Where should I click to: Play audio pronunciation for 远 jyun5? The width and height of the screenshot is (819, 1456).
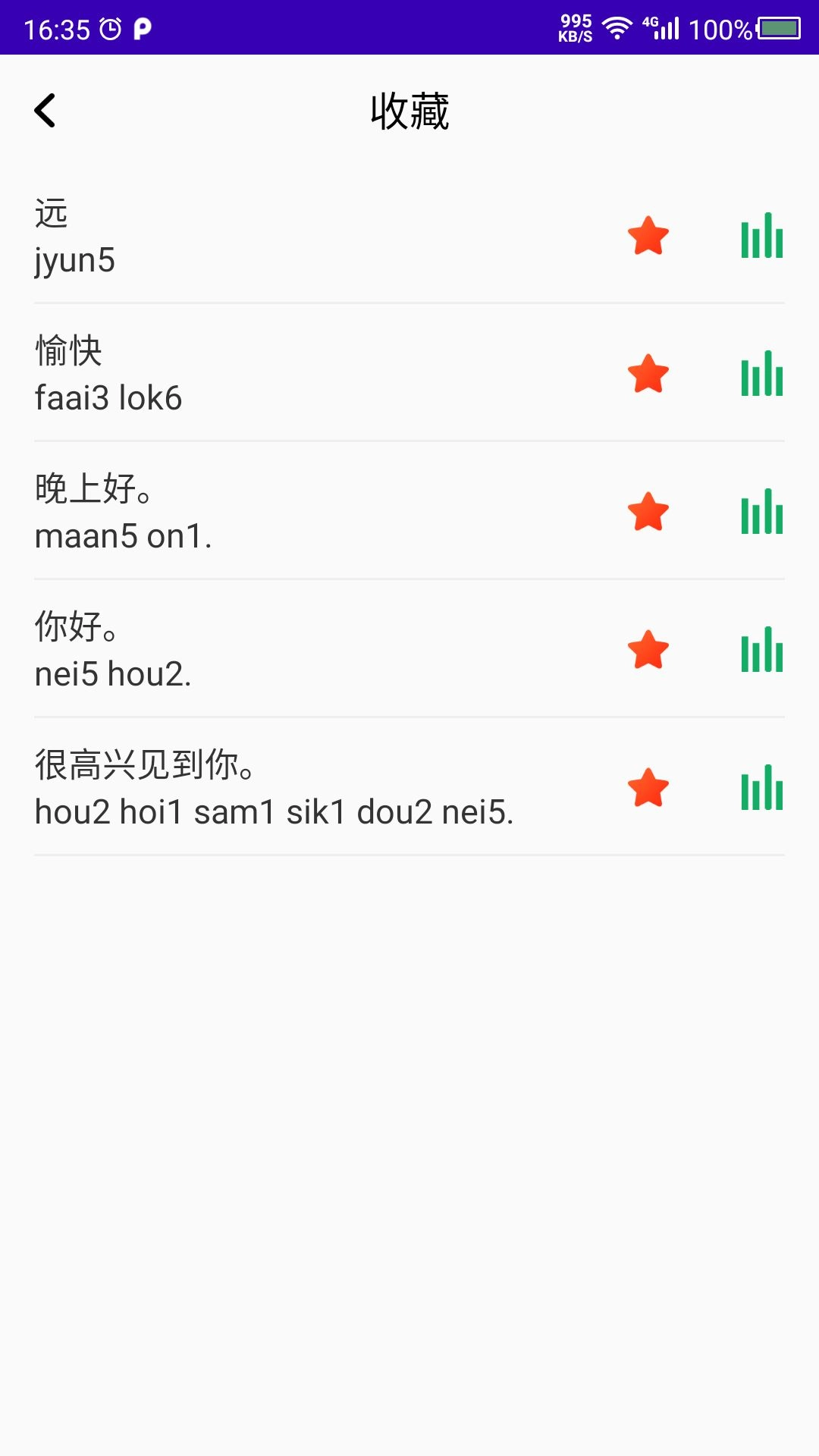pyautogui.click(x=760, y=237)
